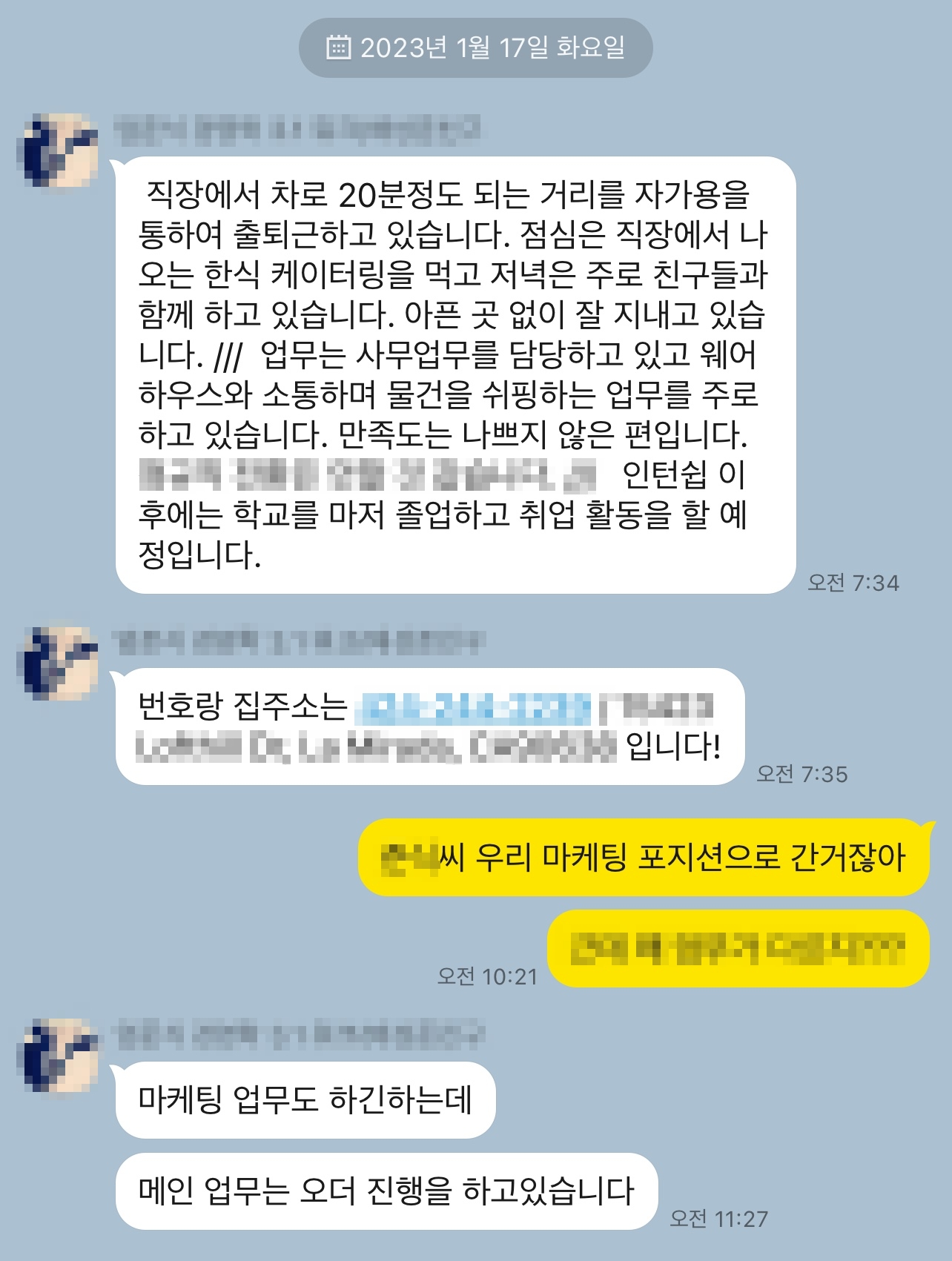952x1261 pixels.
Task: Open sender's profile picture above the 직장에서 message
Action: pyautogui.click(x=58, y=150)
